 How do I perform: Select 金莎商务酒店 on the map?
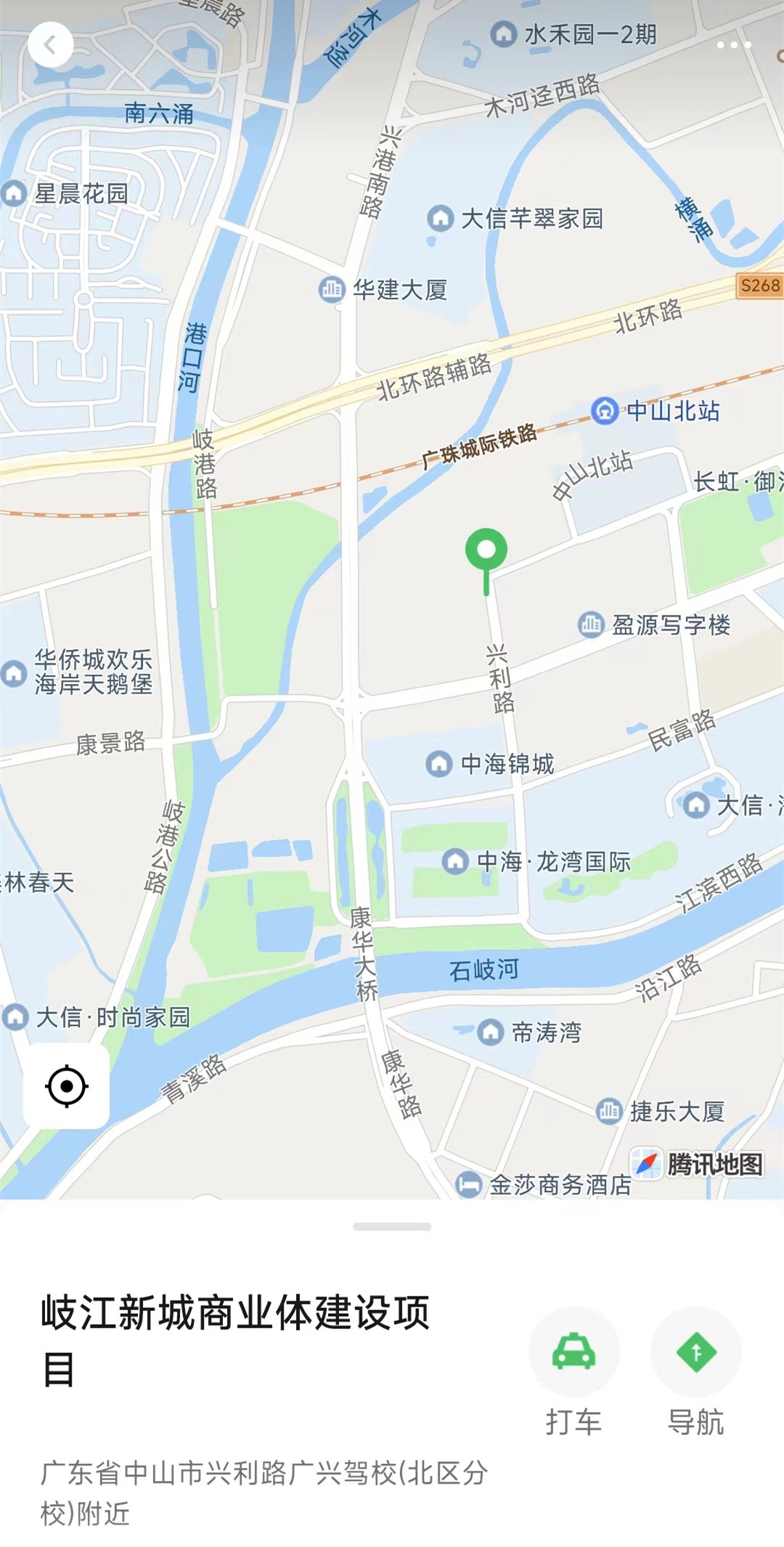544,1185
